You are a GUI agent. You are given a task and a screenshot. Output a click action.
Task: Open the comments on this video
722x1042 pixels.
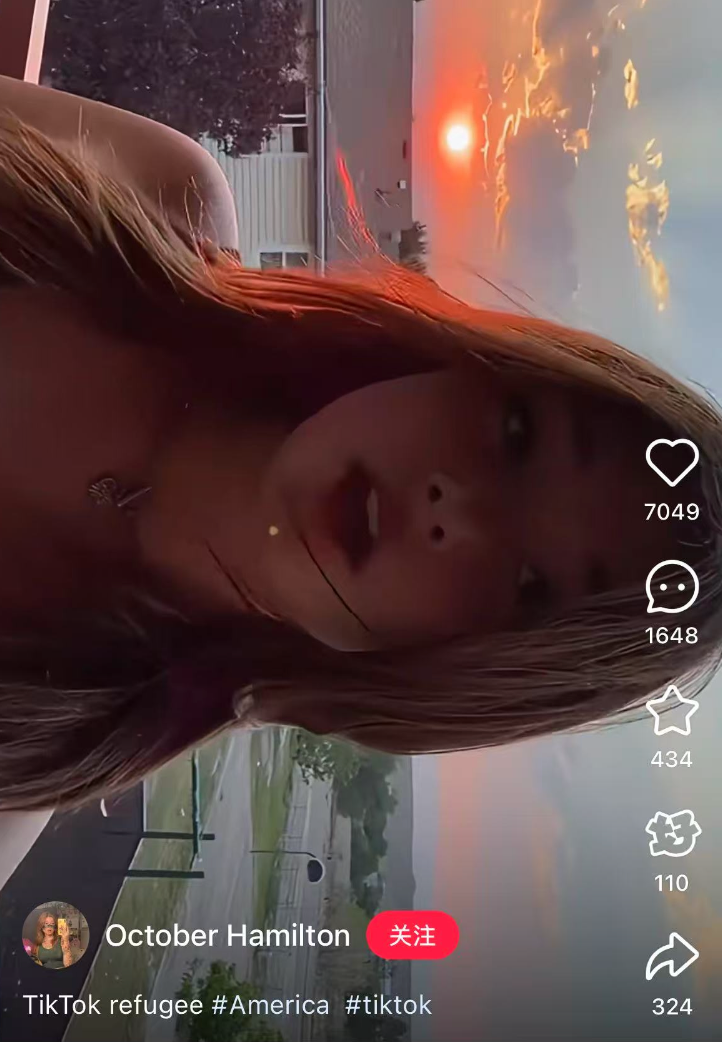[671, 587]
